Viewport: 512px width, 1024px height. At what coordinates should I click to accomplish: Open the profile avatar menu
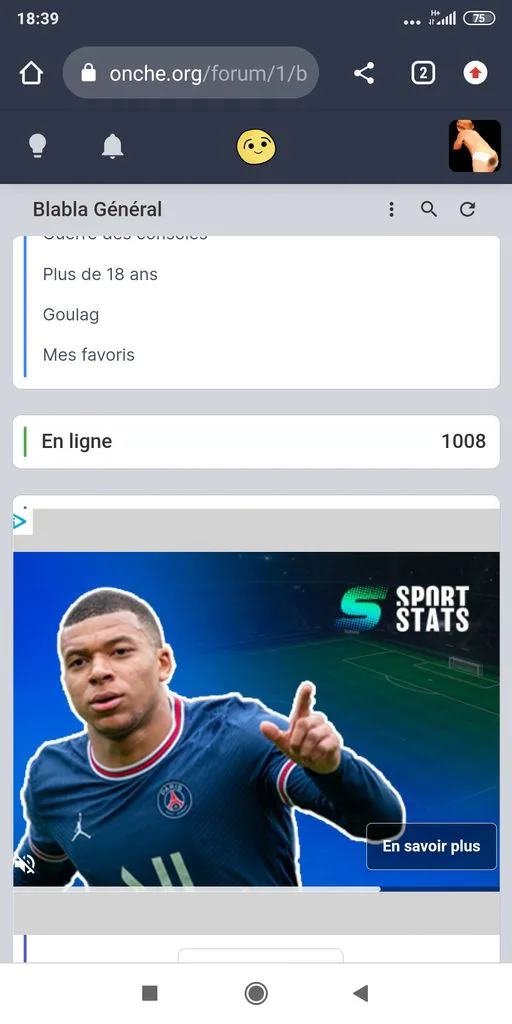[475, 146]
